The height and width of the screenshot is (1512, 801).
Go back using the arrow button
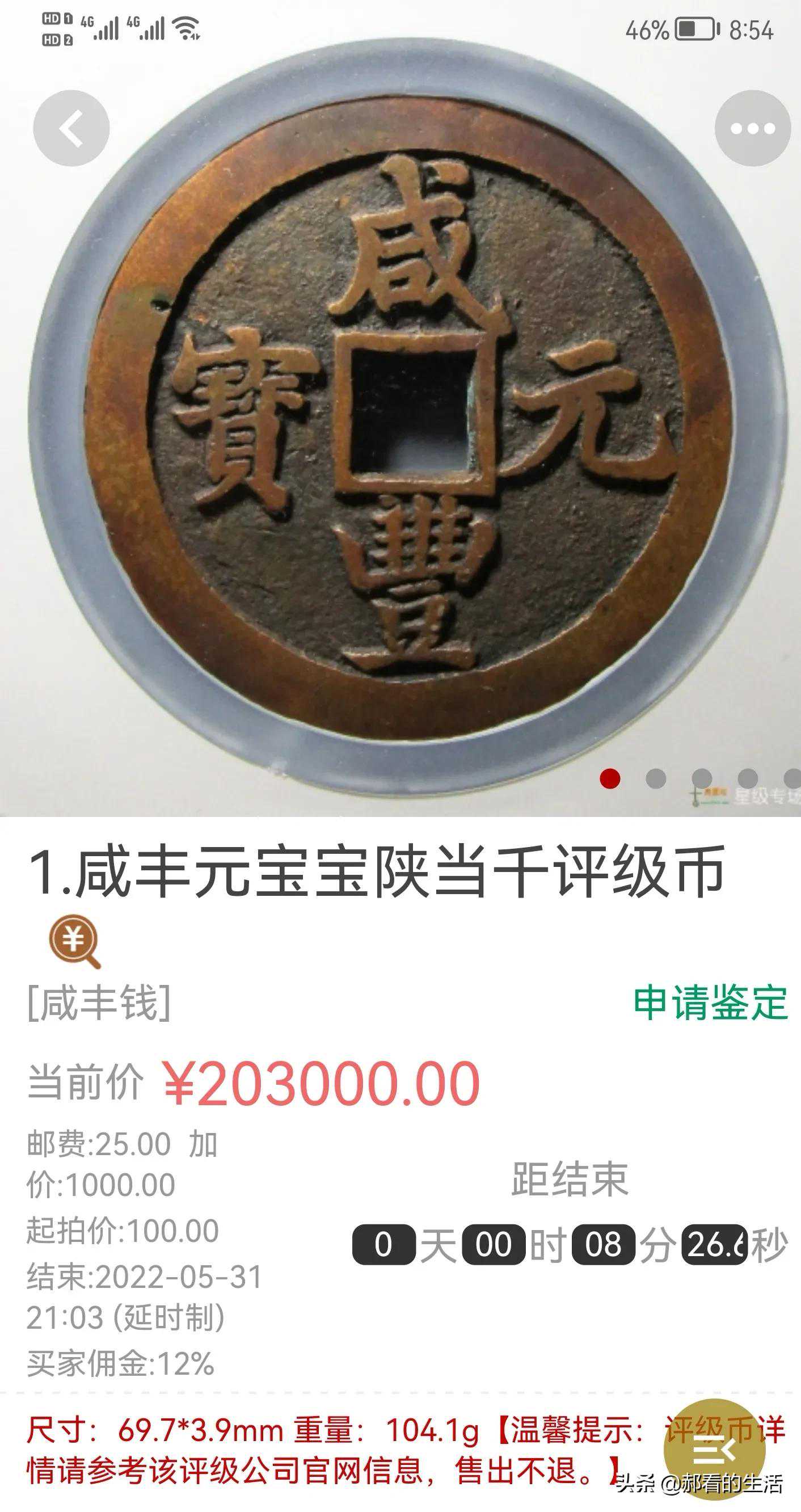click(x=71, y=128)
